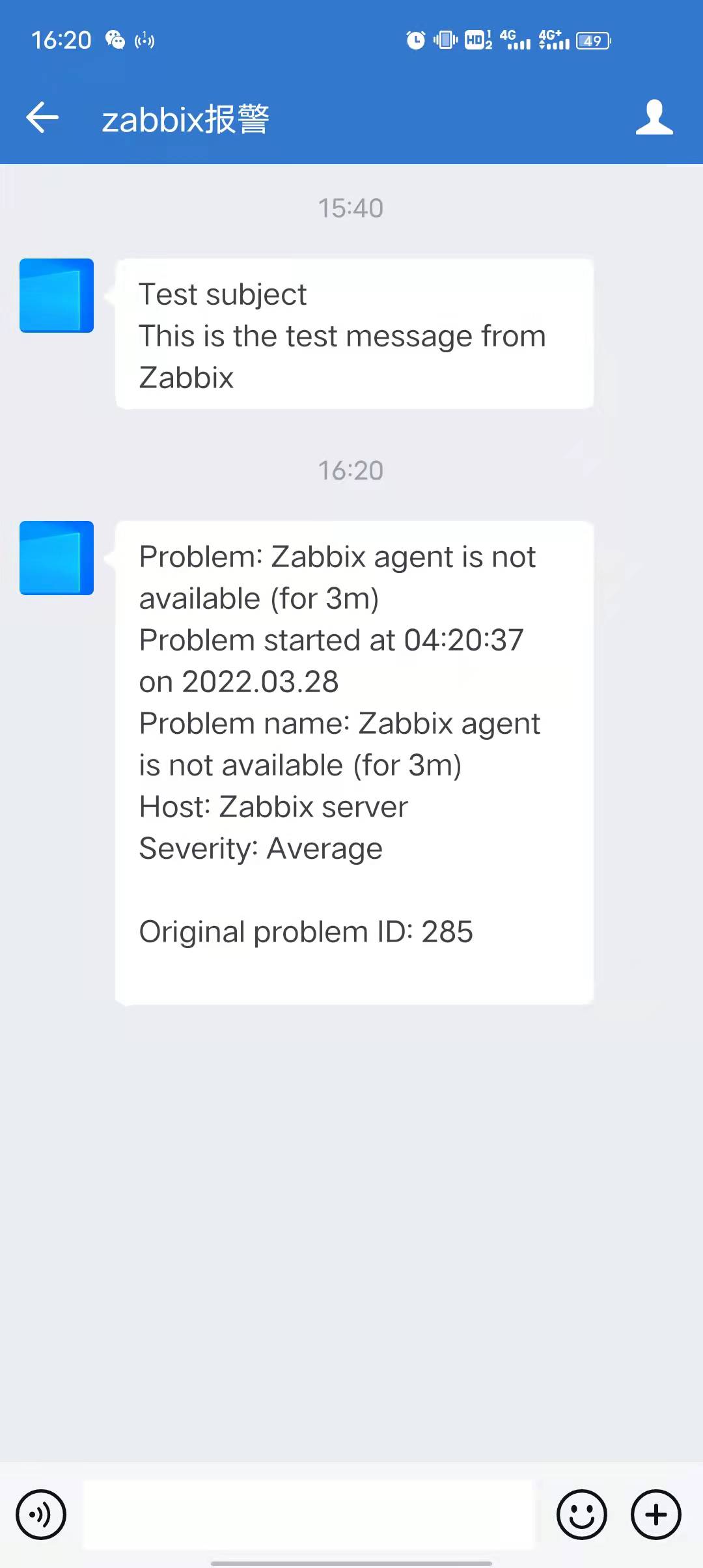Tap the avatar beside Test subject message
Viewport: 703px width, 1568px height.
click(57, 296)
